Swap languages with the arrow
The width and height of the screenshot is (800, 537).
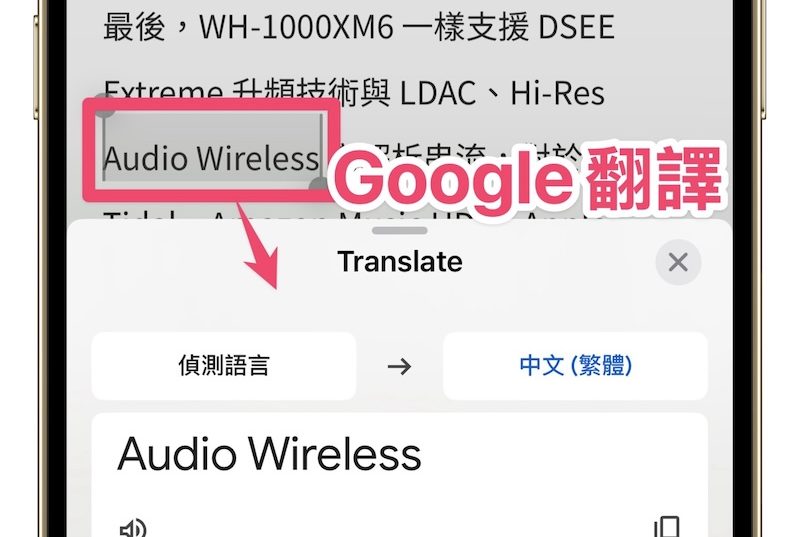click(399, 366)
